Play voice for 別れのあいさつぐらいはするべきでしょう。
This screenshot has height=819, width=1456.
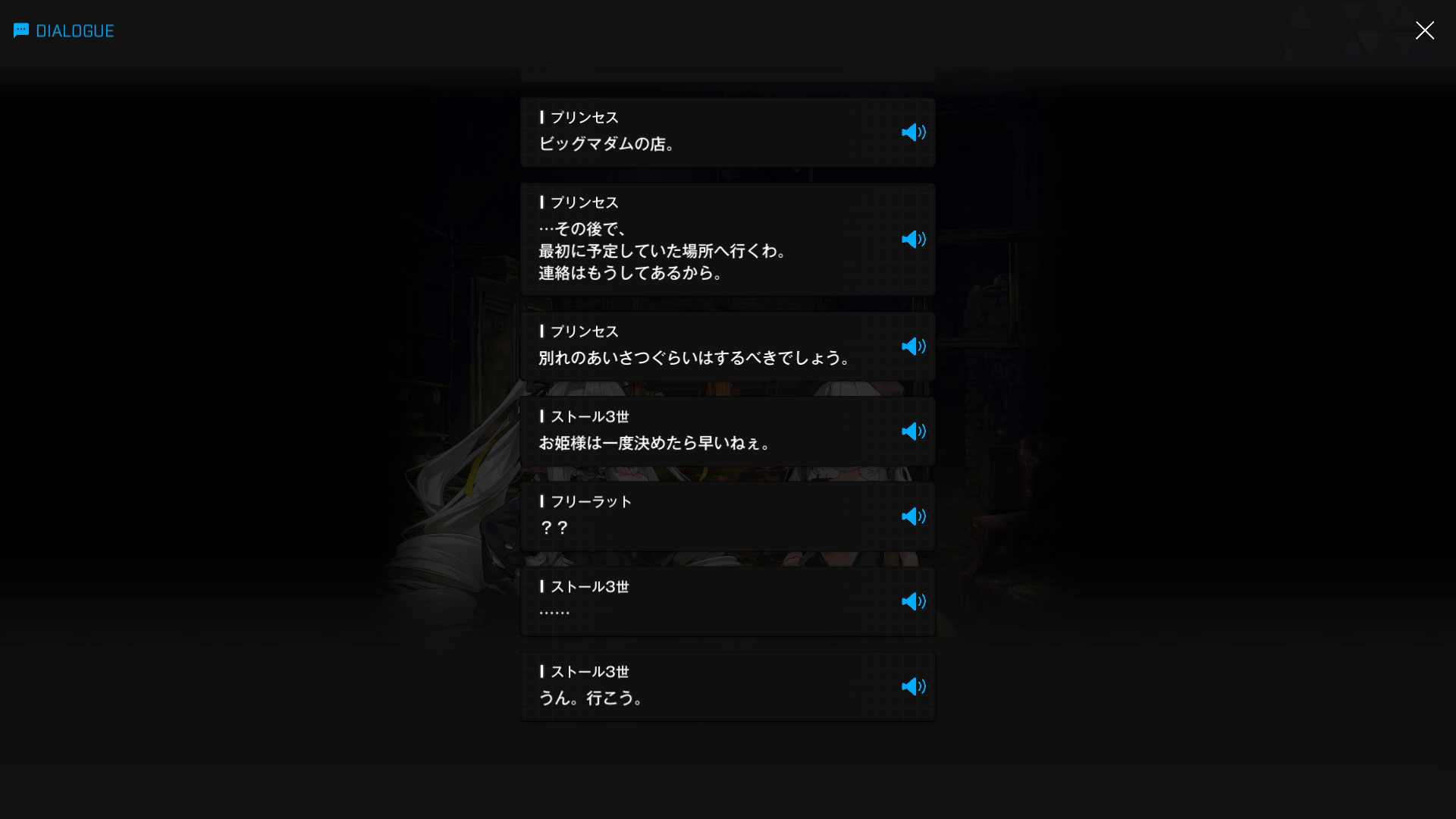[913, 347]
